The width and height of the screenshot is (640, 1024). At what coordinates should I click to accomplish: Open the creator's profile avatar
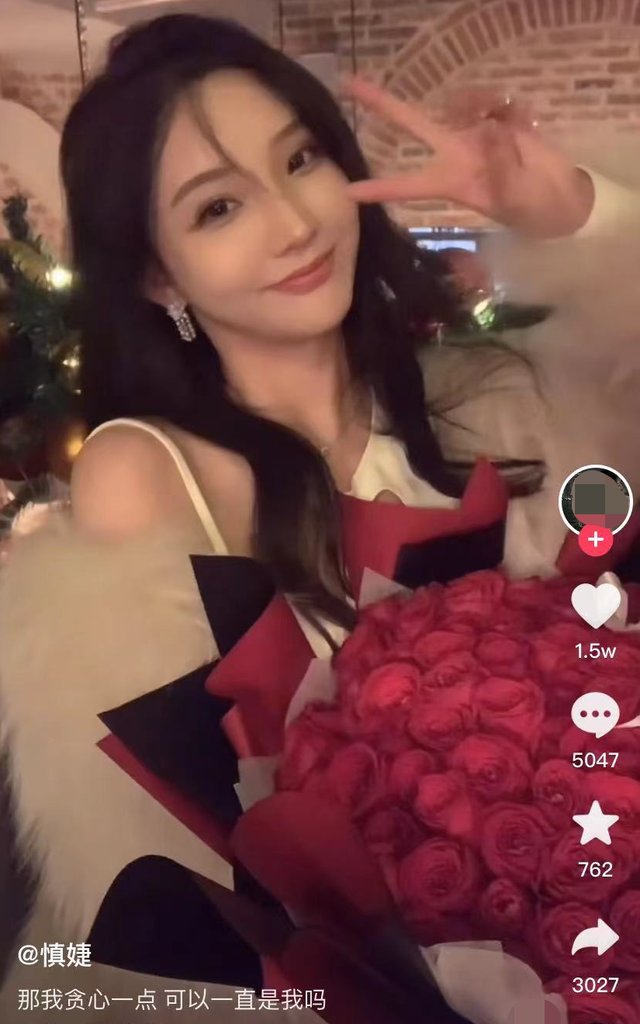point(595,500)
